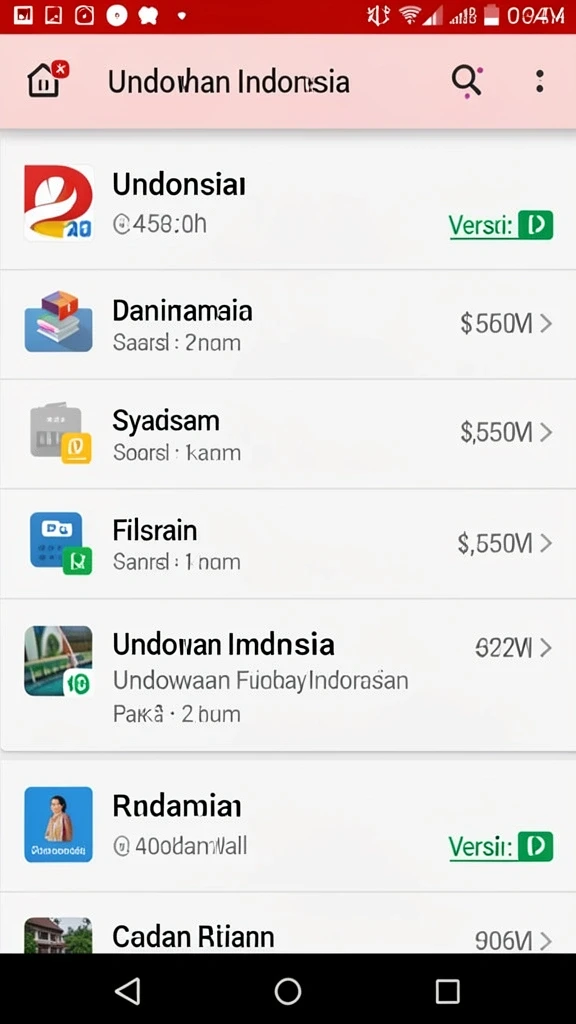576x1024 pixels.
Task: Open the Undonsiaı app row
Action: (288, 203)
